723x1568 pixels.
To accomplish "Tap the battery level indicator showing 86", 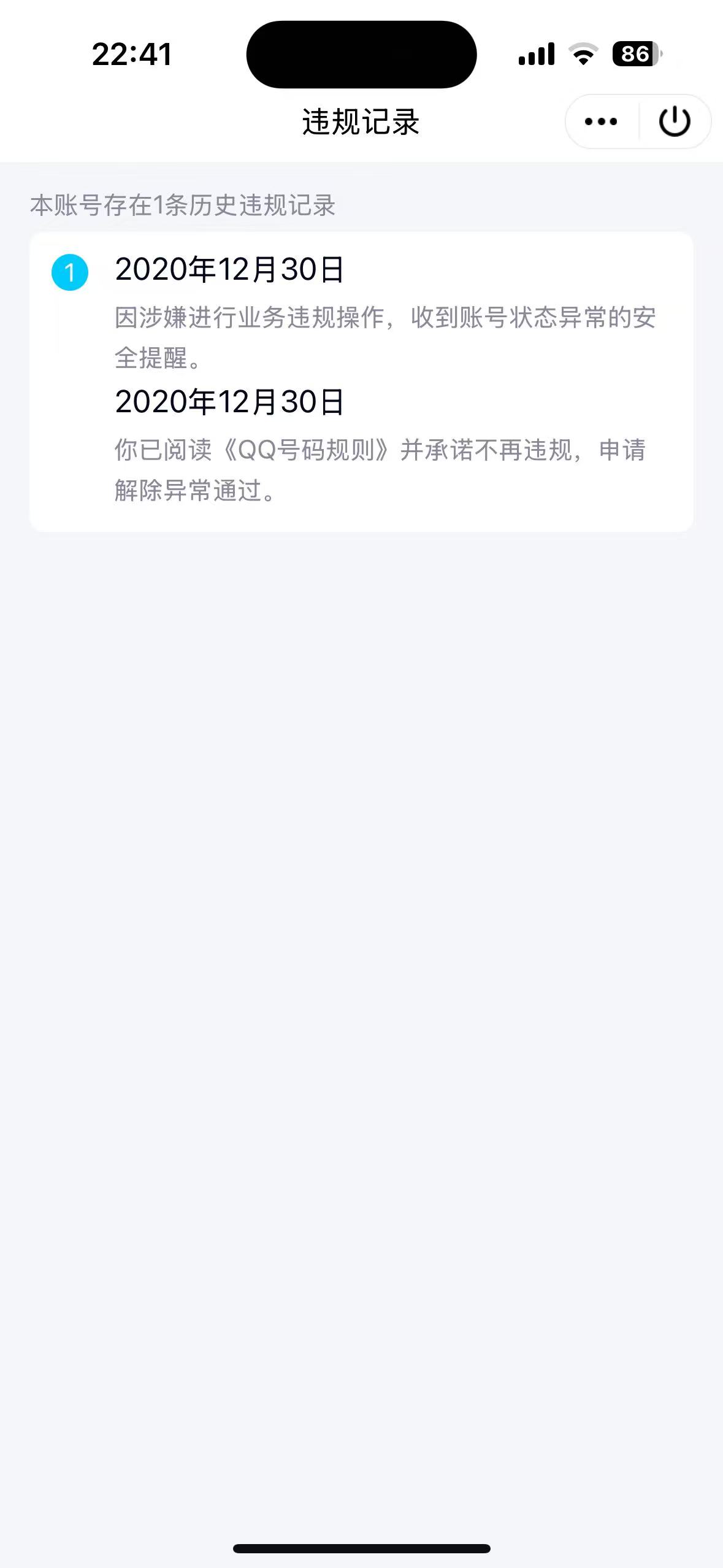I will click(x=635, y=54).
